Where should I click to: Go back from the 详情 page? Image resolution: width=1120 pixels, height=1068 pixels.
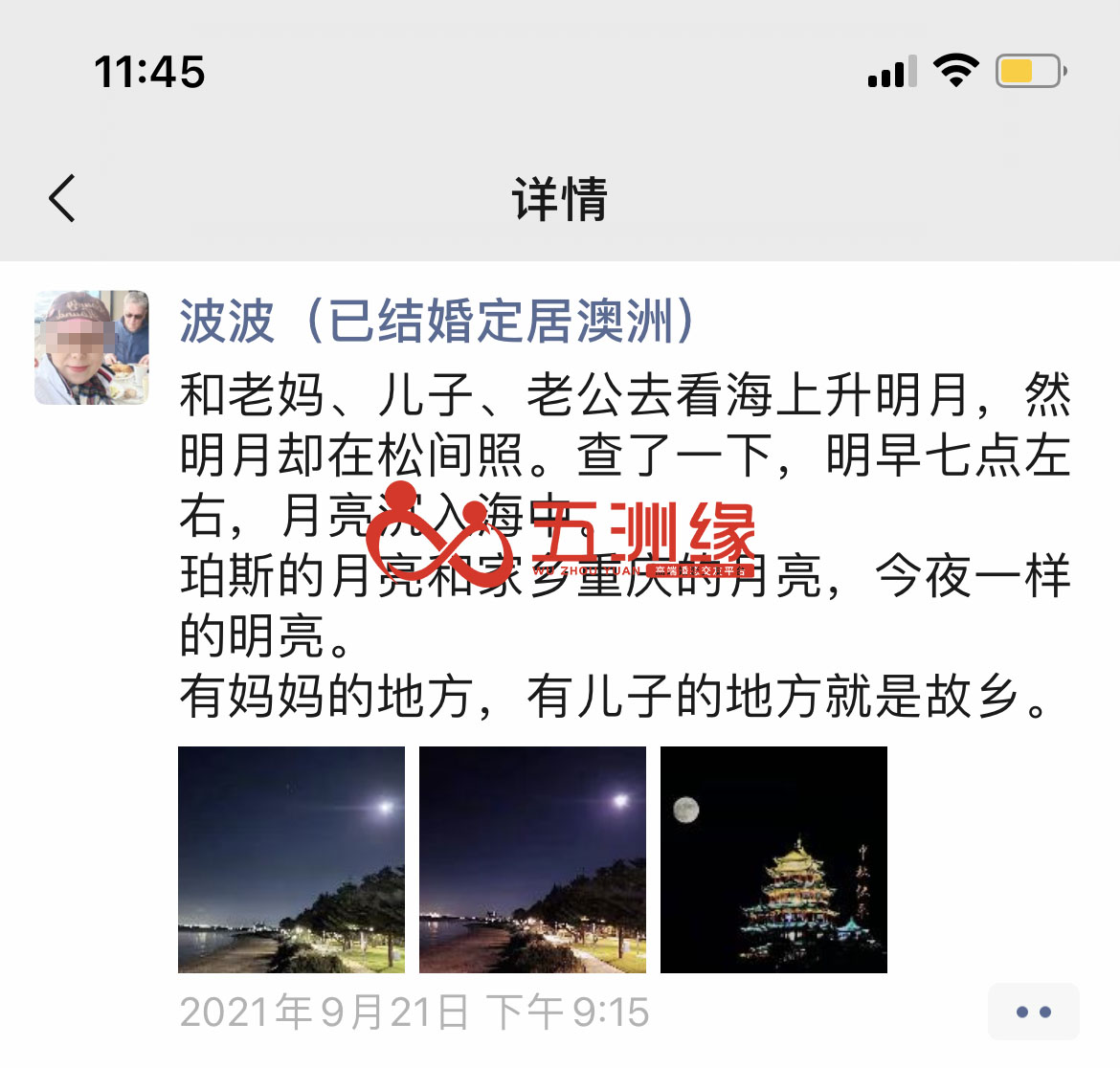click(63, 199)
